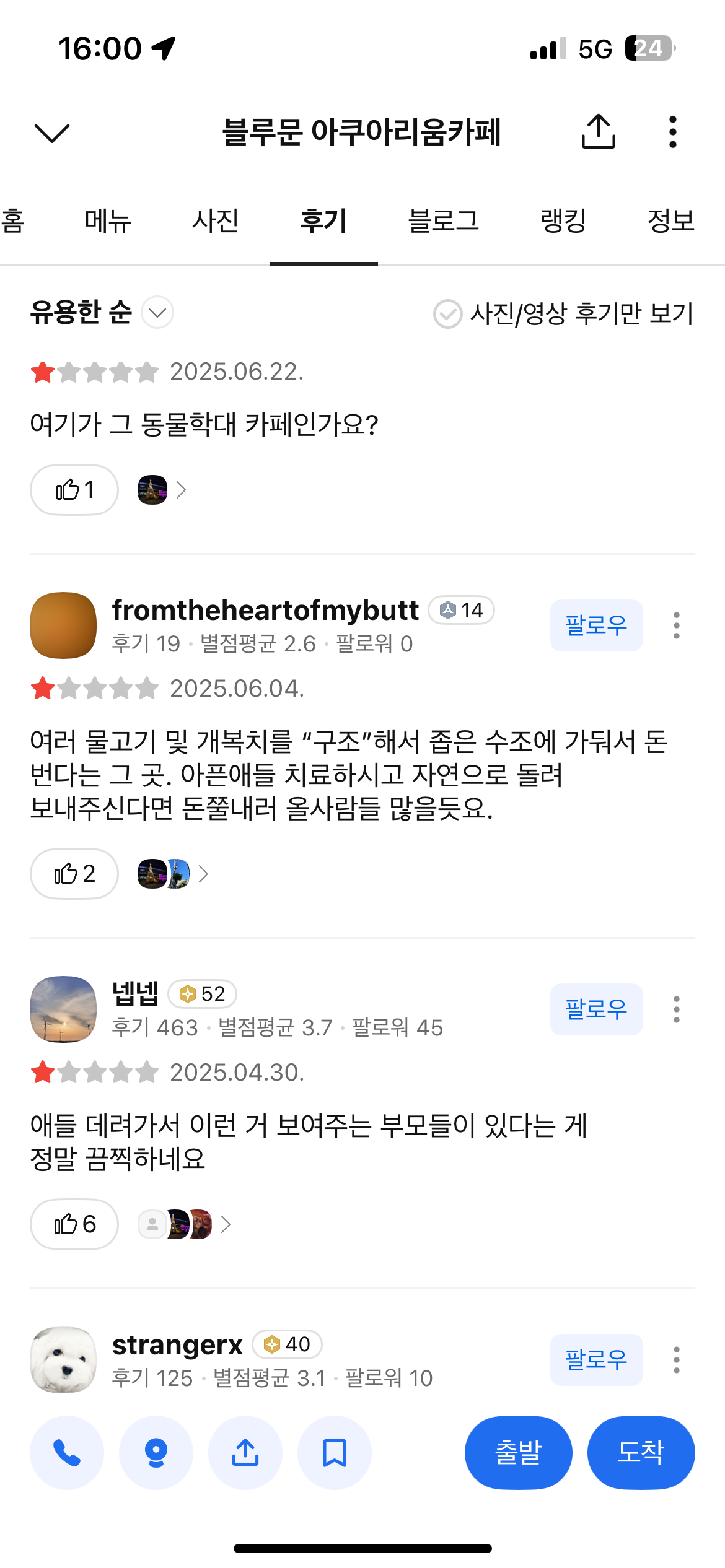
Task: Switch to the 메뉴 tab
Action: [108, 221]
